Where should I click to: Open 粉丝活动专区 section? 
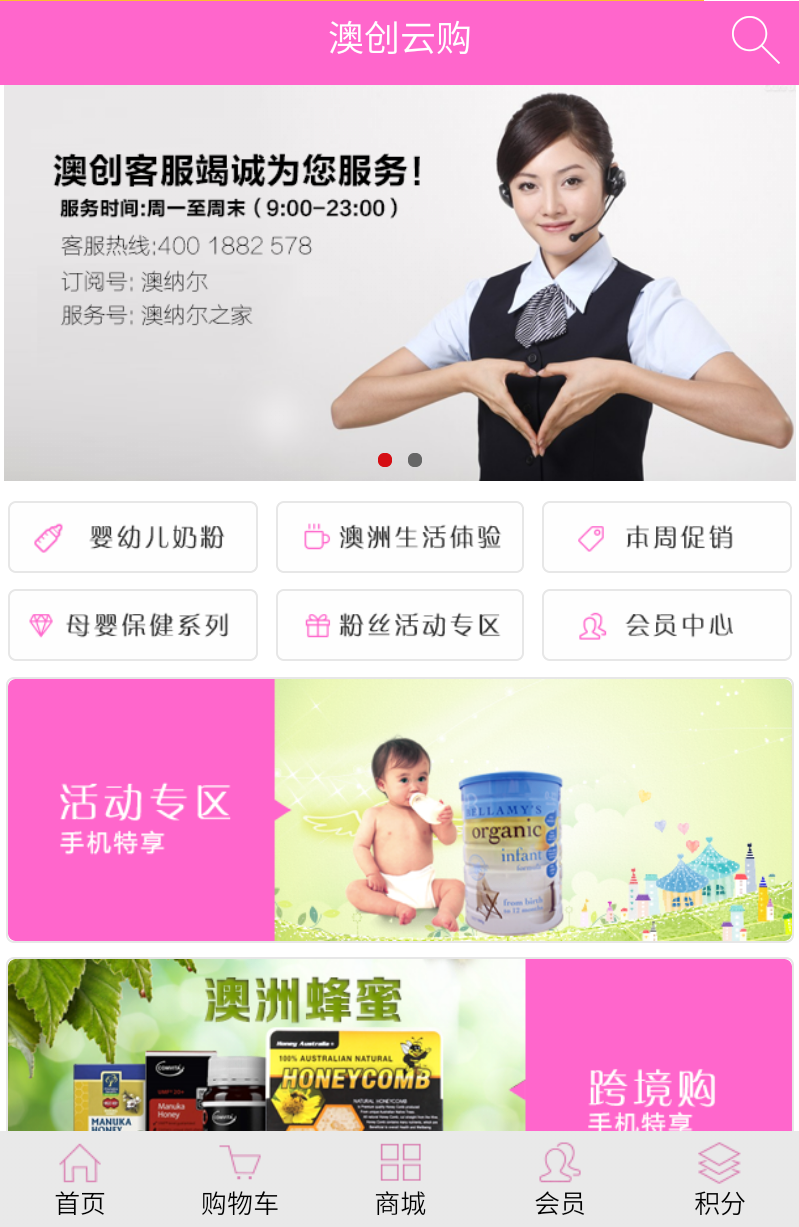click(400, 625)
